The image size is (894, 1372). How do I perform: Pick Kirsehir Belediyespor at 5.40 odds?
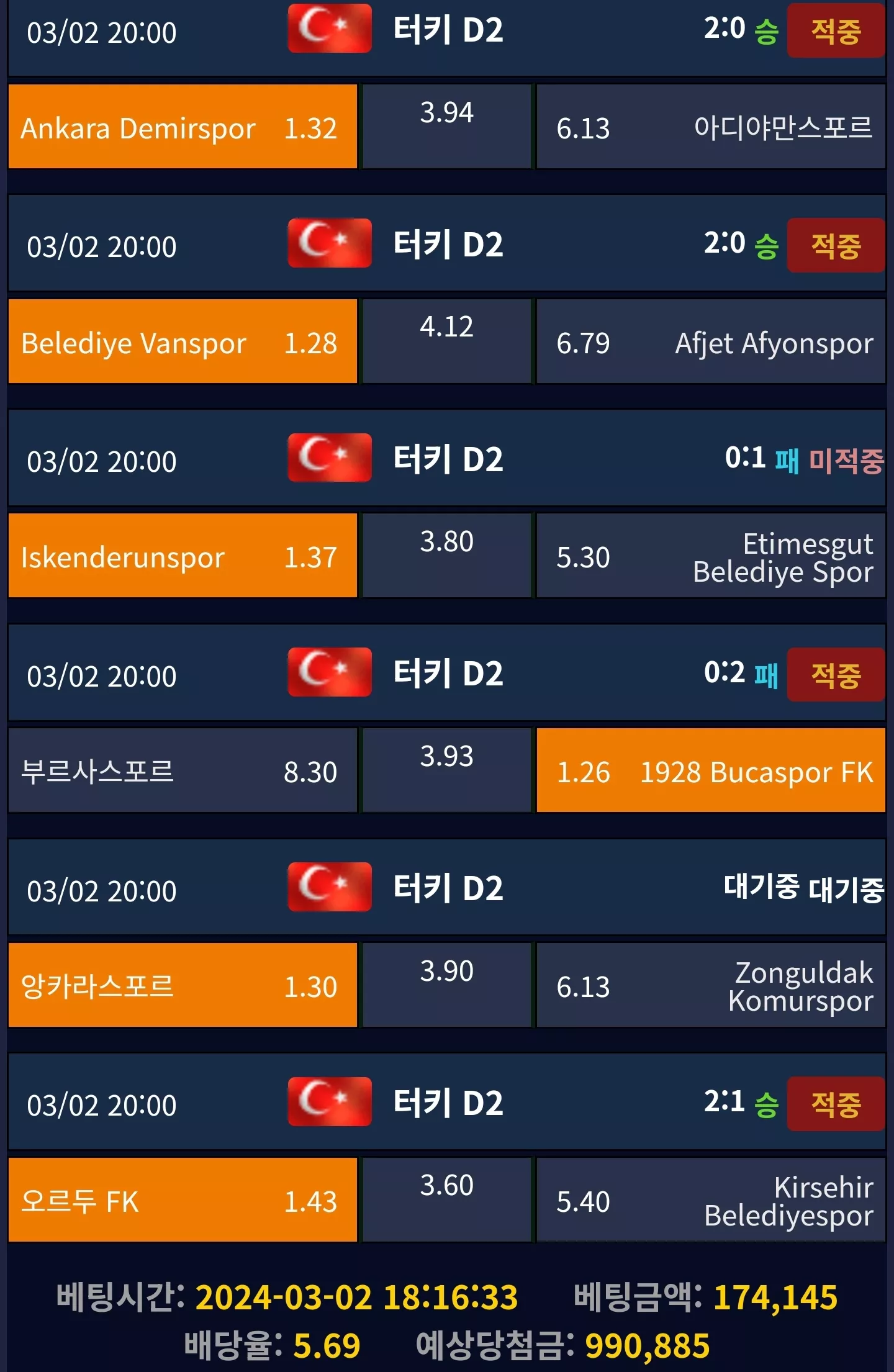point(711,1200)
